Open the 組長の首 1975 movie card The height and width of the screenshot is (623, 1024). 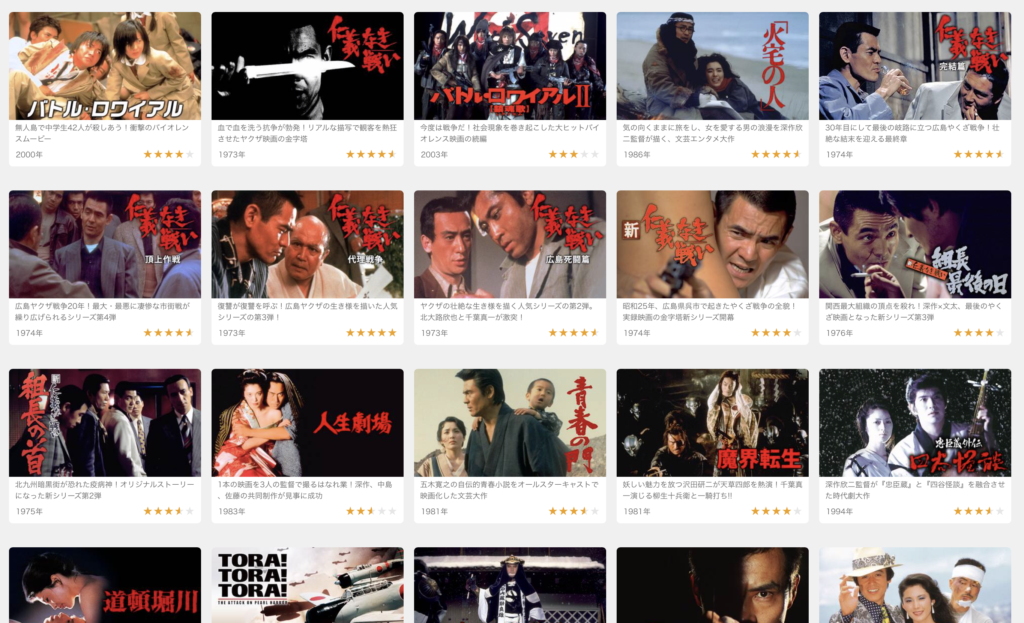[105, 422]
